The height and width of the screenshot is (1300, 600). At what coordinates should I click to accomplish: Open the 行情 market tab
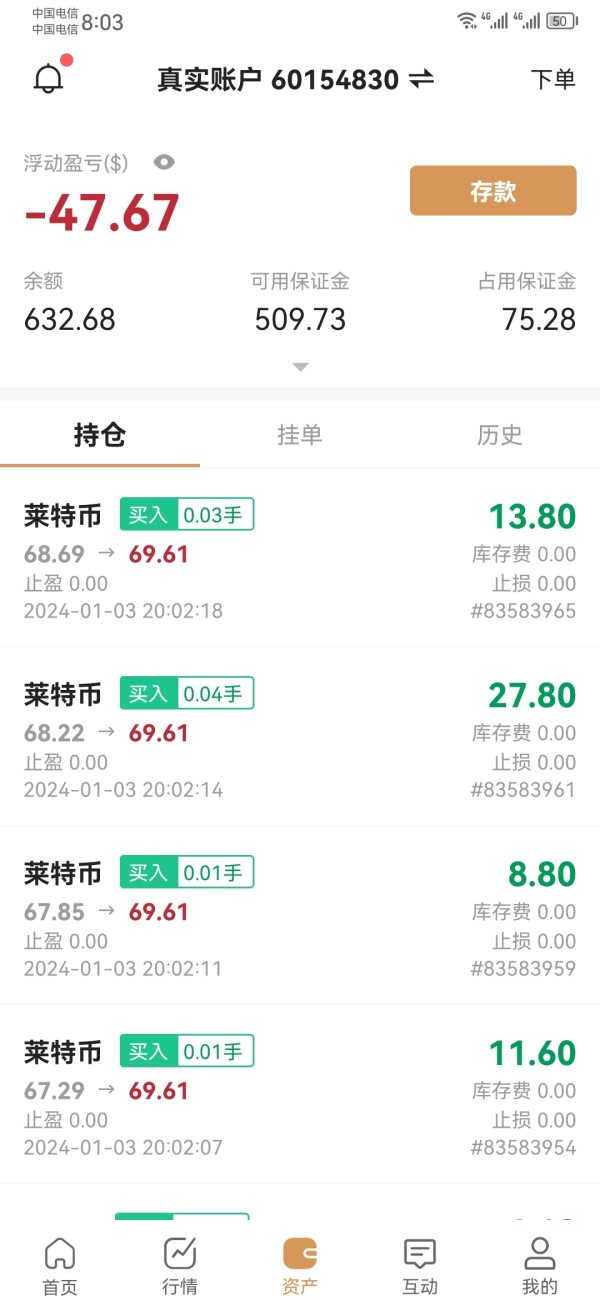180,1265
